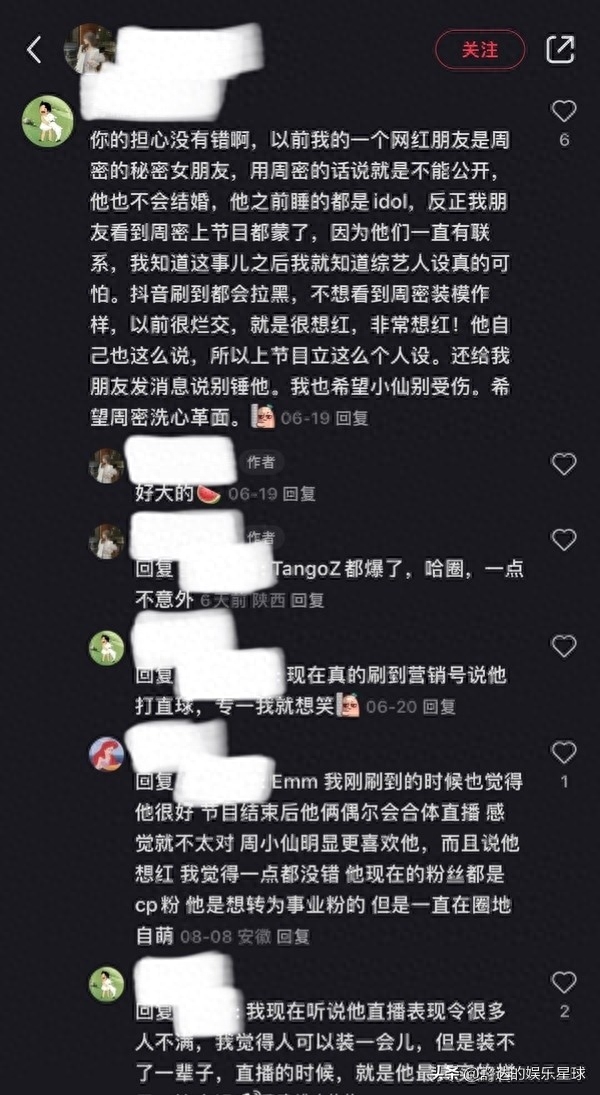Like the reply about 营销号说他打直球
Screen dimensions: 600x1095
(564, 646)
